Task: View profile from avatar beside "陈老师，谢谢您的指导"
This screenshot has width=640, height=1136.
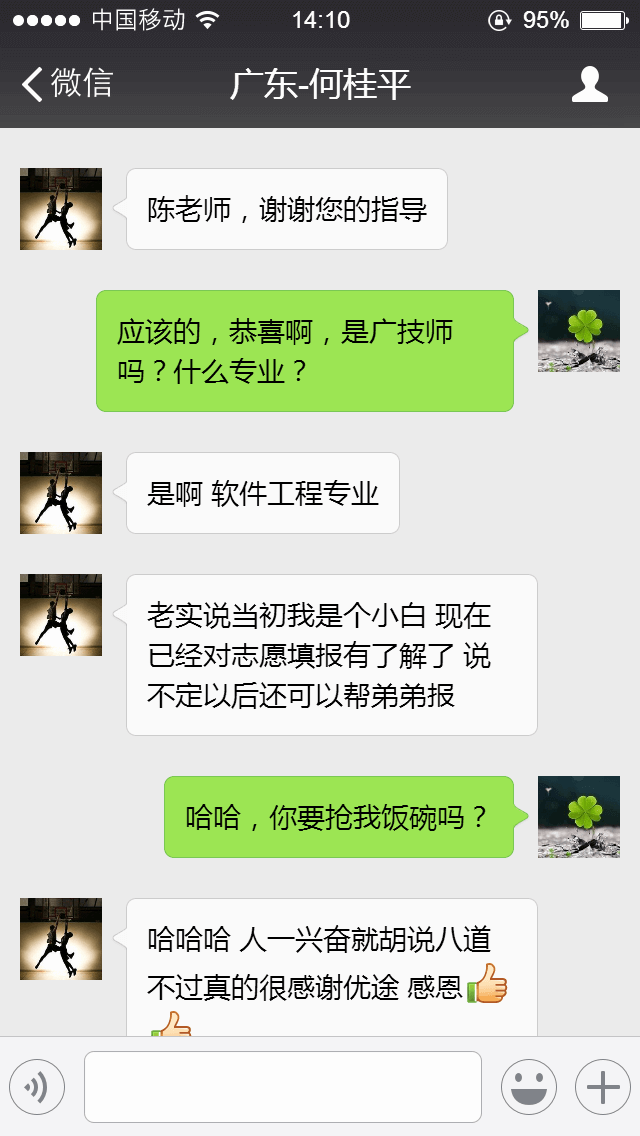Action: pyautogui.click(x=61, y=209)
